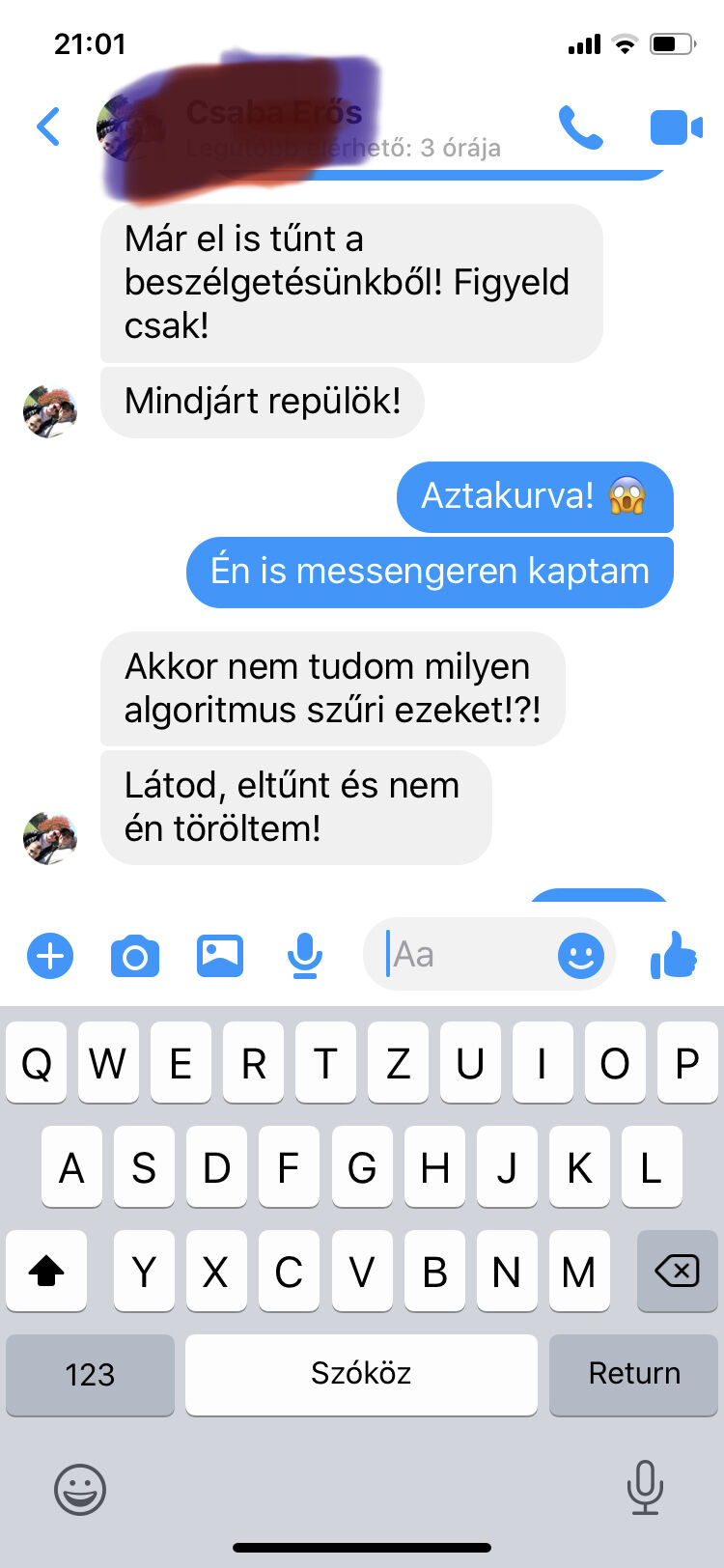
Task: Send a thumbs-up like
Action: (674, 955)
